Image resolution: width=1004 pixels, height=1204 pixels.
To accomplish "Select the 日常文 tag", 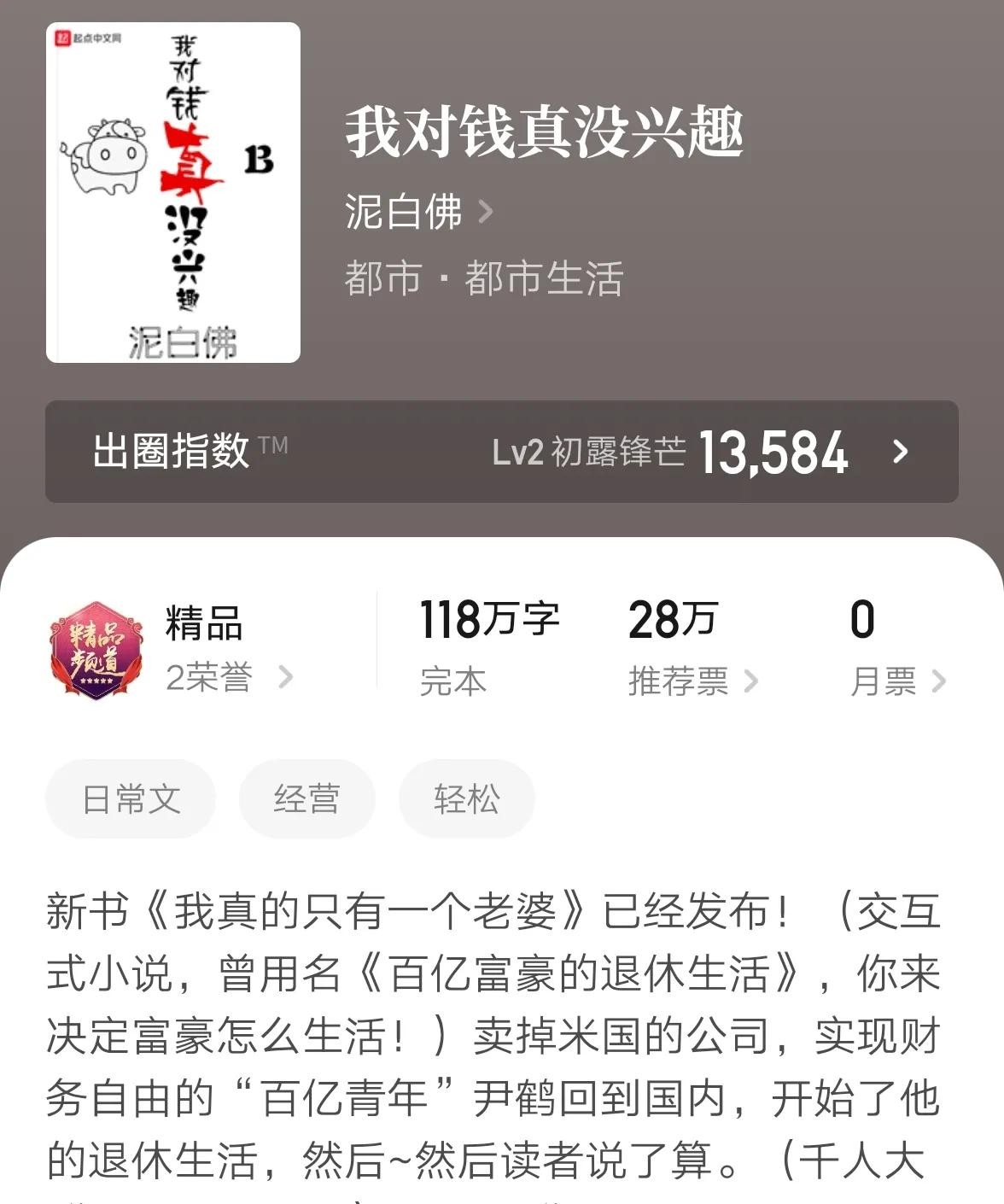I will pyautogui.click(x=131, y=799).
